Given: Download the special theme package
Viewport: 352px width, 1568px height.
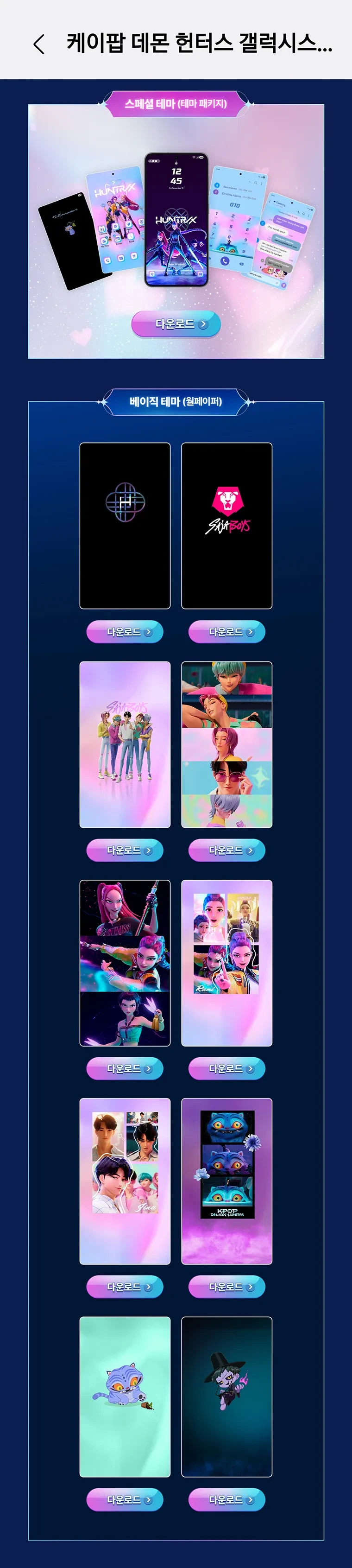Looking at the screenshot, I should pos(176,324).
